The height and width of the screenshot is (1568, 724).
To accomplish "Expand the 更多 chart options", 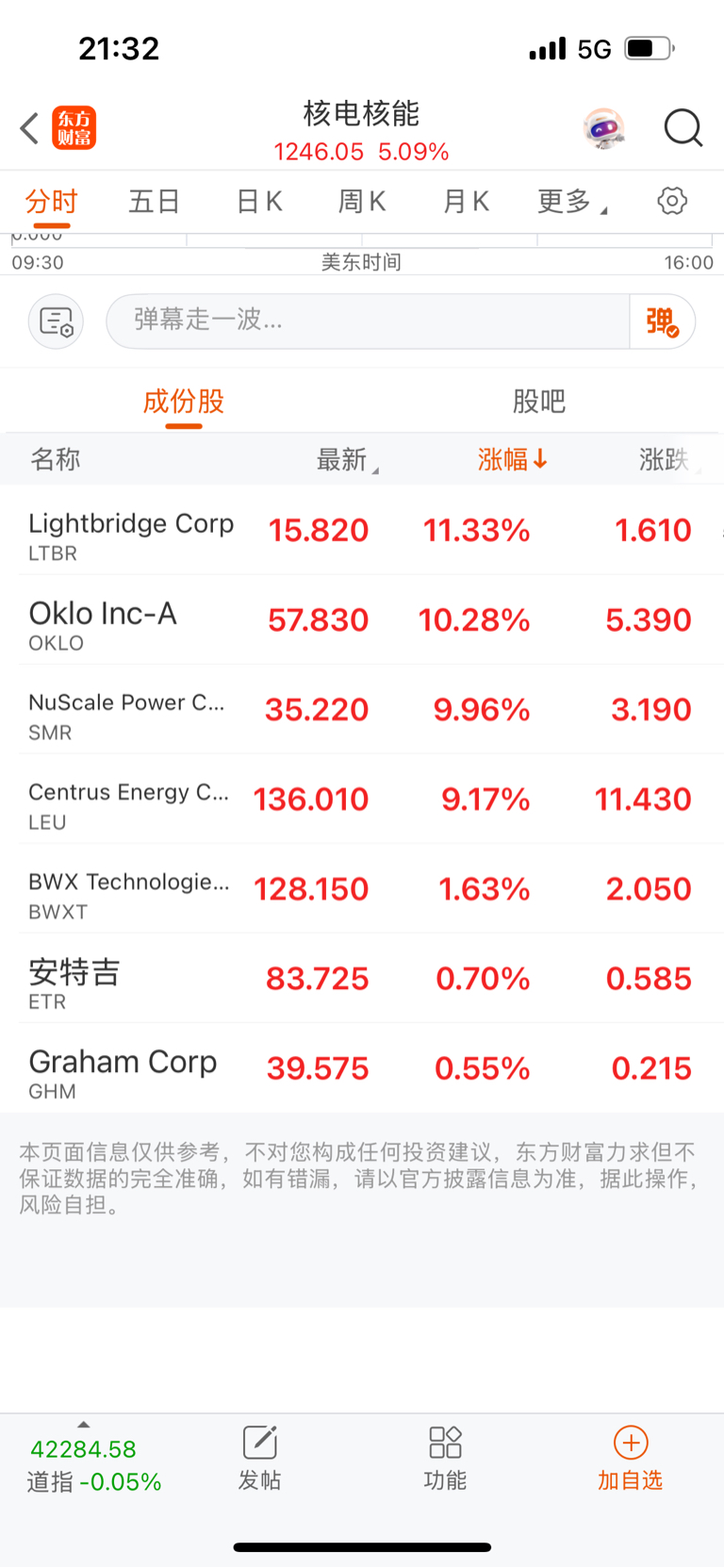I will (x=571, y=202).
